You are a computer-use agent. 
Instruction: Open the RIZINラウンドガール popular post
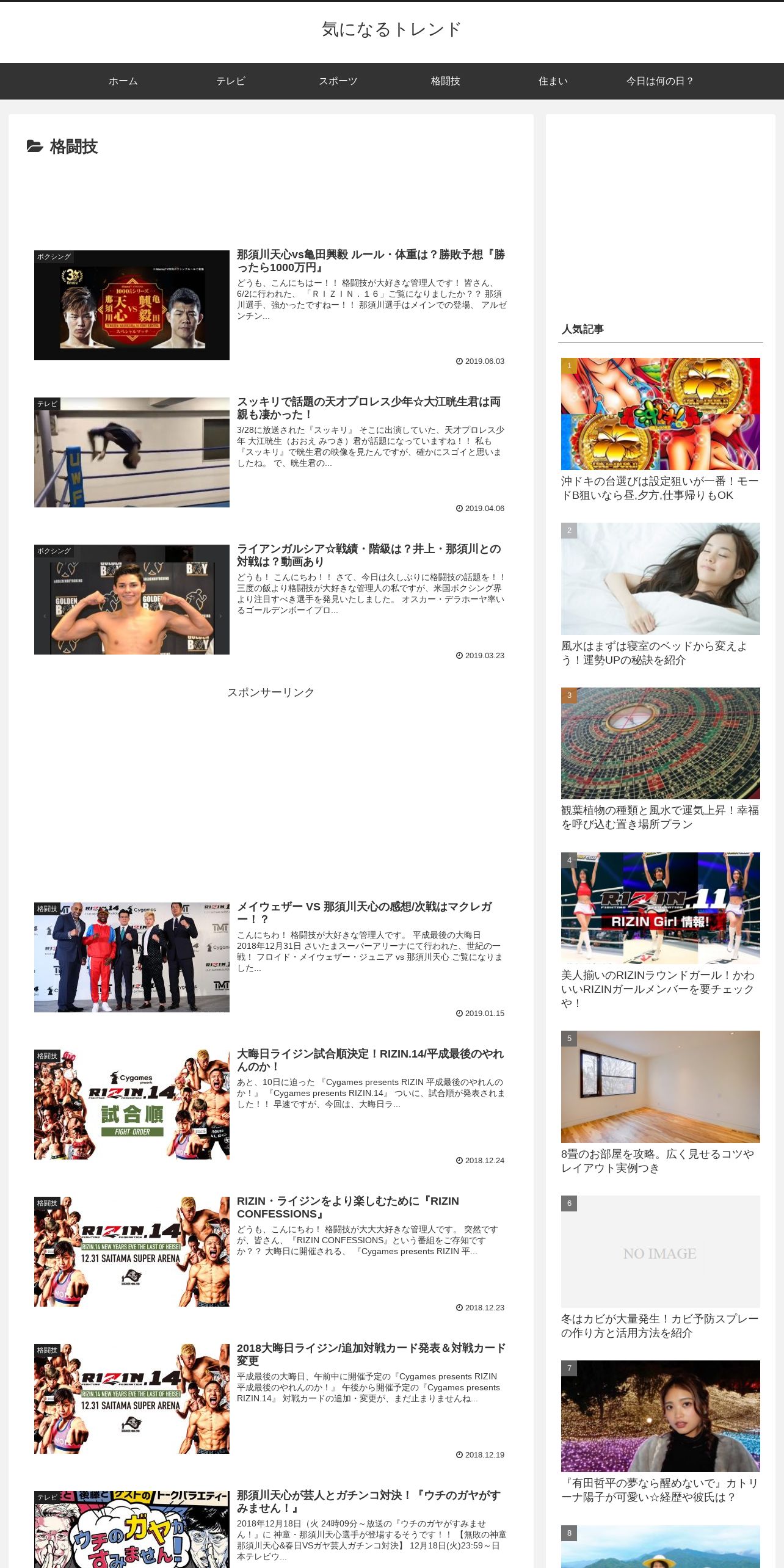pyautogui.click(x=660, y=932)
